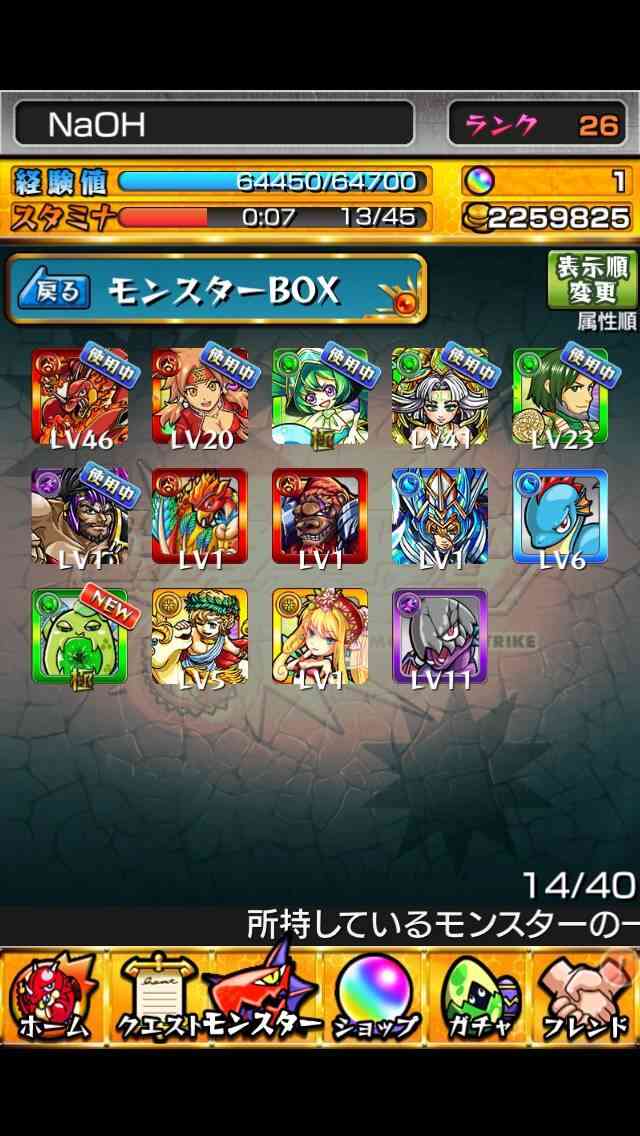Open the ホーム tab
Screen dimensions: 640x1136
point(54,998)
